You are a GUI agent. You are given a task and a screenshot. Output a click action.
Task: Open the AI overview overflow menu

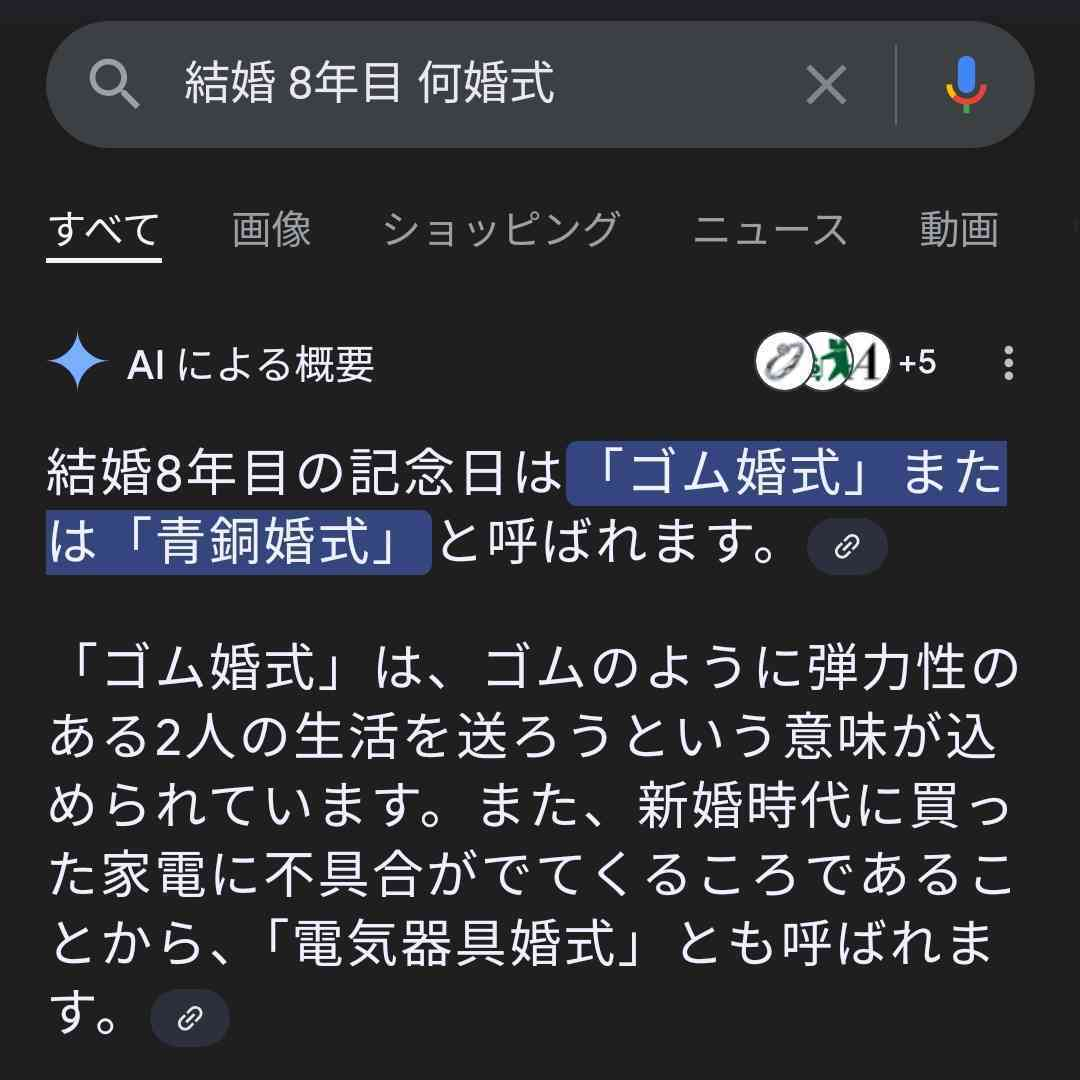click(x=1008, y=363)
